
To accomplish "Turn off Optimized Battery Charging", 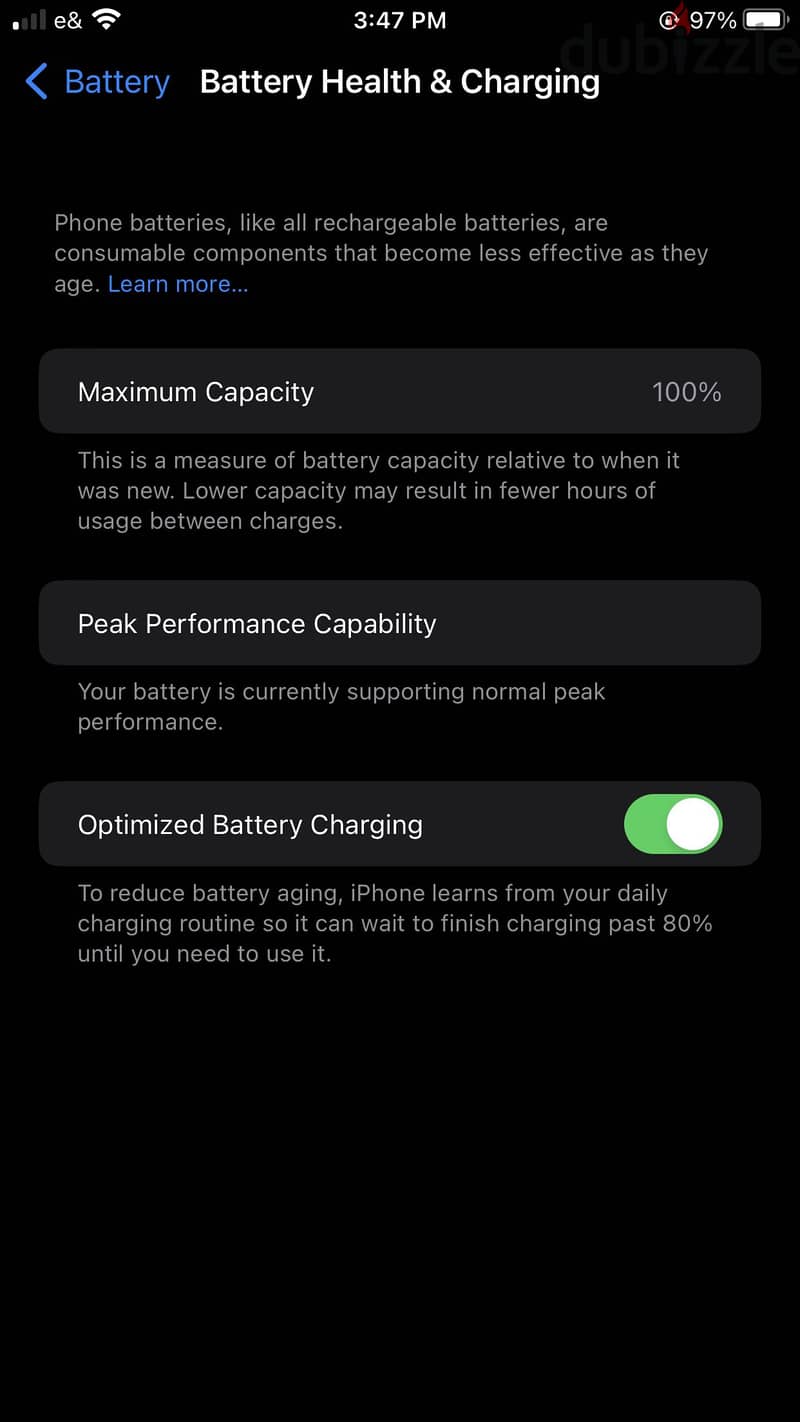I will click(673, 824).
